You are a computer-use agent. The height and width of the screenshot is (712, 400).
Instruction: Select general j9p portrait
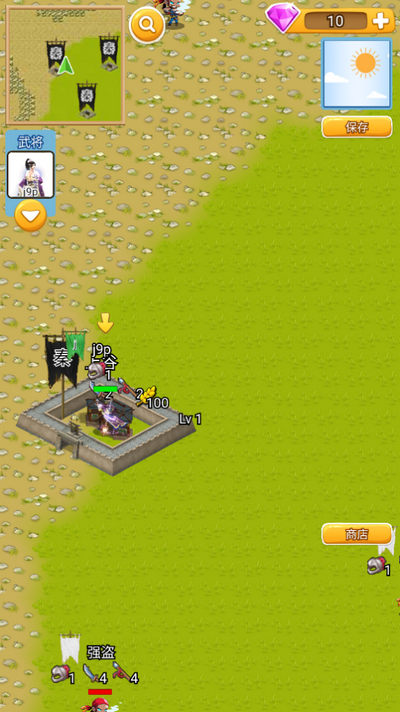[x=31, y=175]
